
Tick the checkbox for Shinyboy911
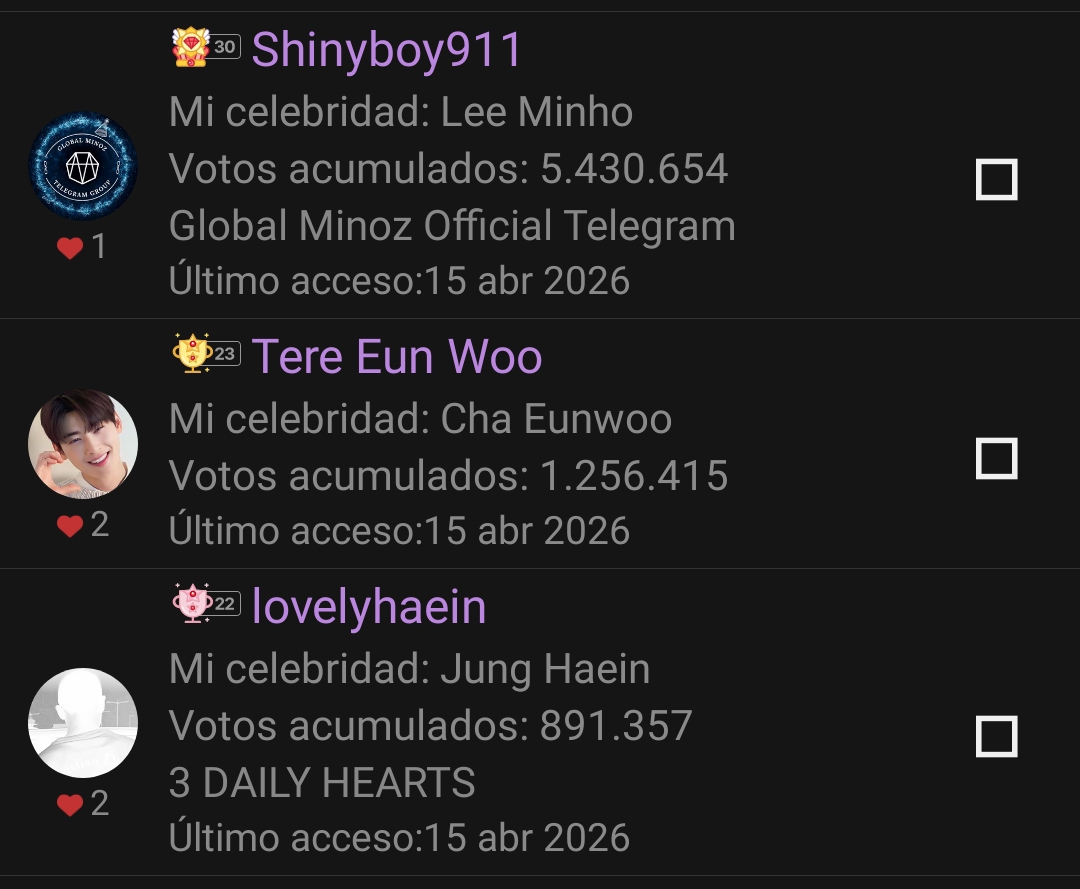pos(996,180)
